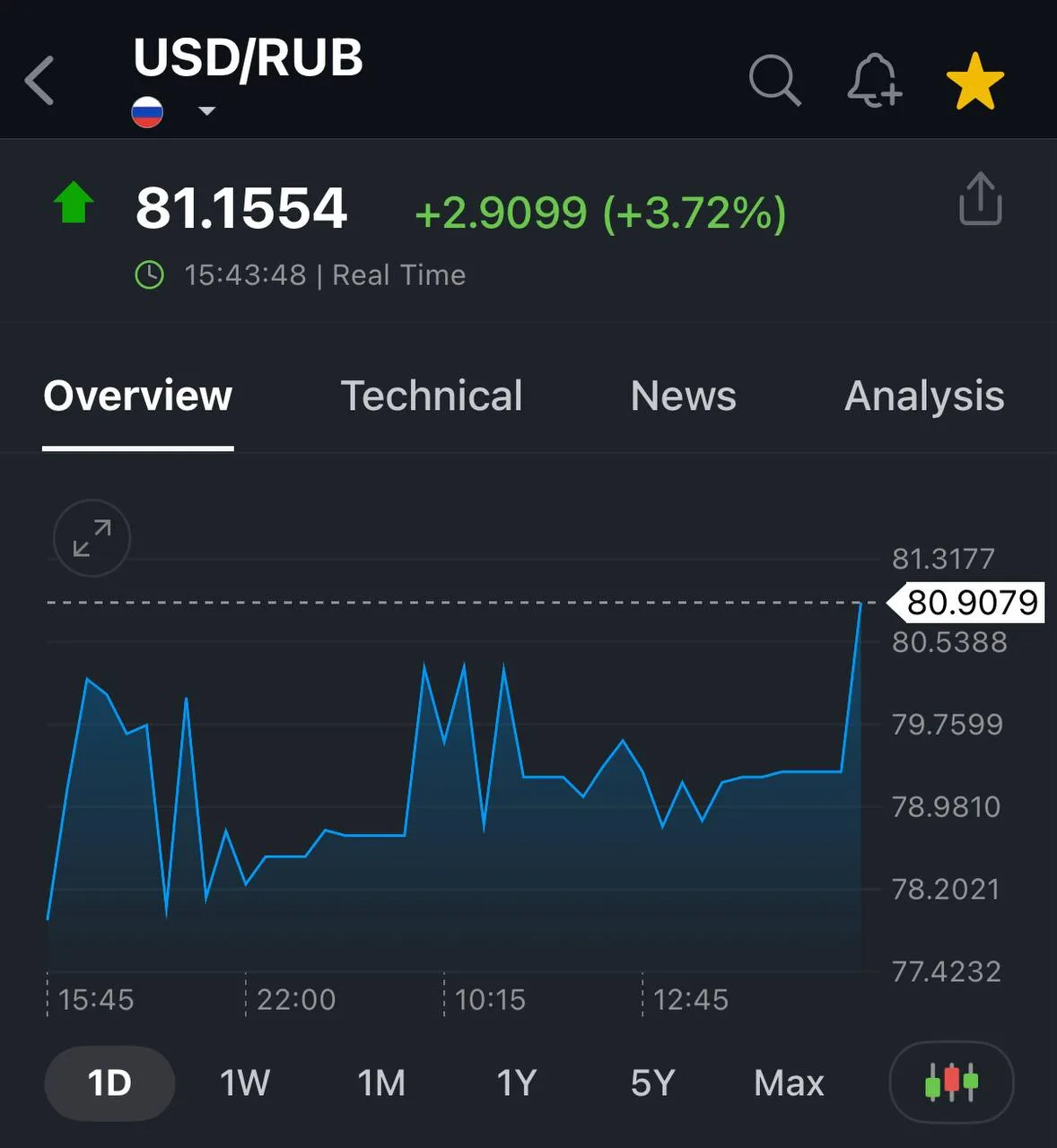This screenshot has width=1057, height=1148.
Task: Expand the chart to fullscreen
Action: click(x=92, y=538)
